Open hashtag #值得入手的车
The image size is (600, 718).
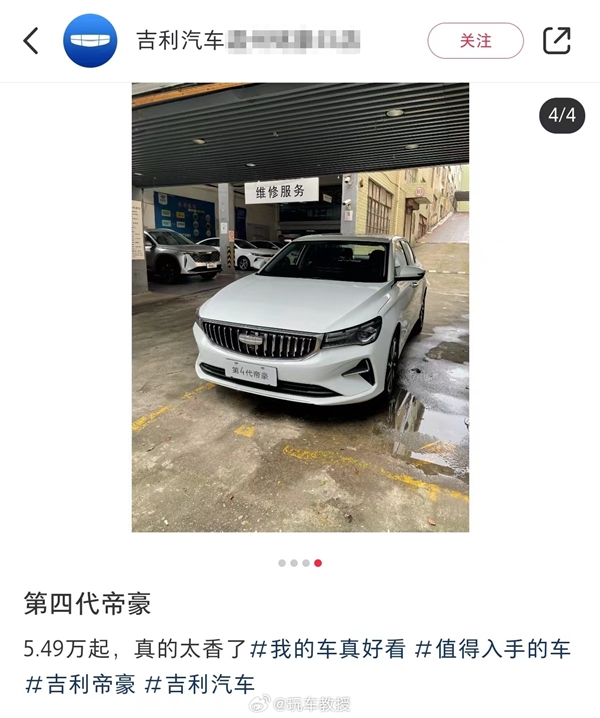[x=493, y=649]
